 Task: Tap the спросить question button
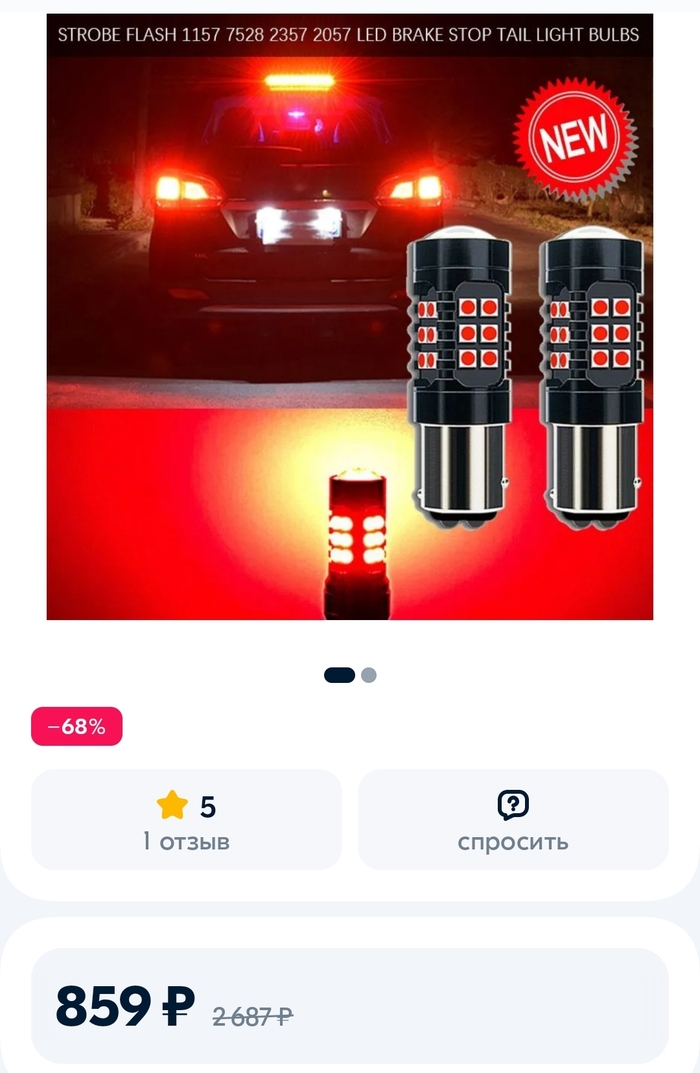tap(513, 820)
